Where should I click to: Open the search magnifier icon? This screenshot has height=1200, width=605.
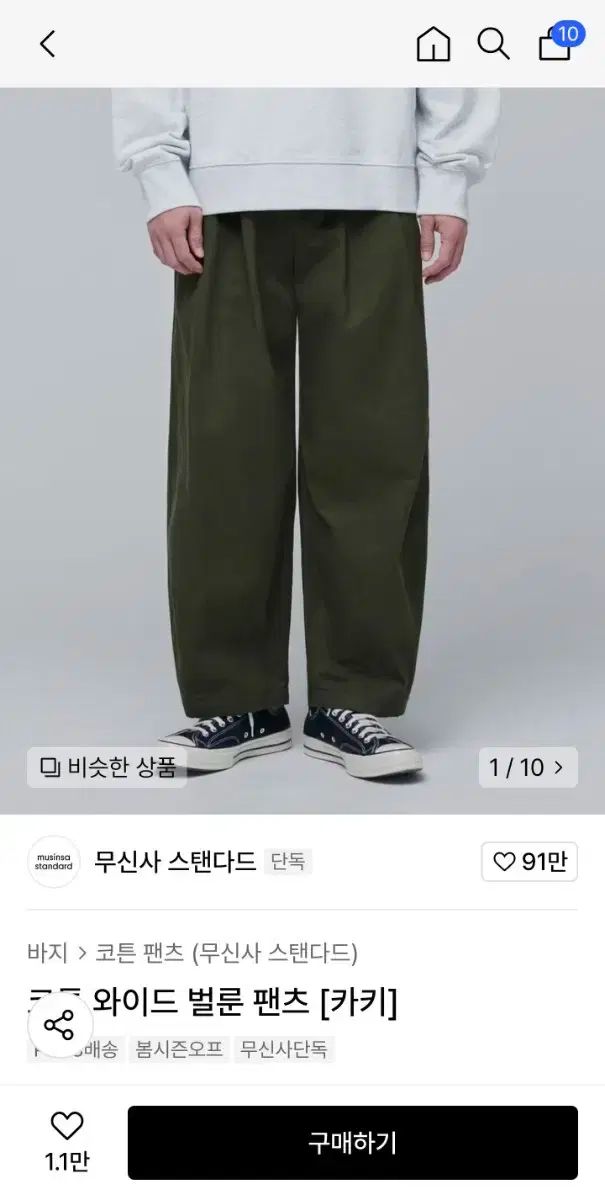(493, 44)
